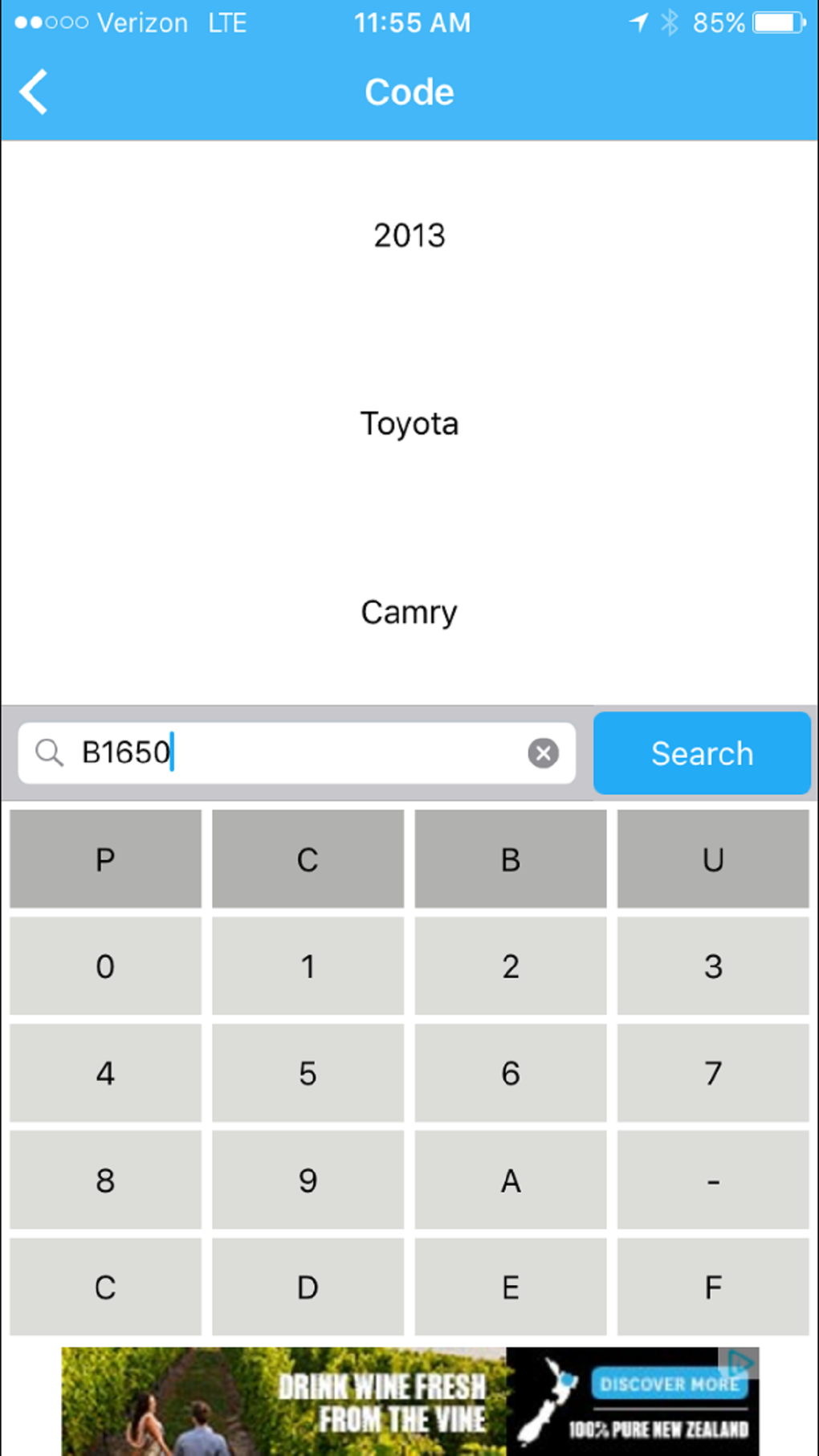Type digit 7 on keypad
The width and height of the screenshot is (819, 1456).
(x=713, y=1073)
